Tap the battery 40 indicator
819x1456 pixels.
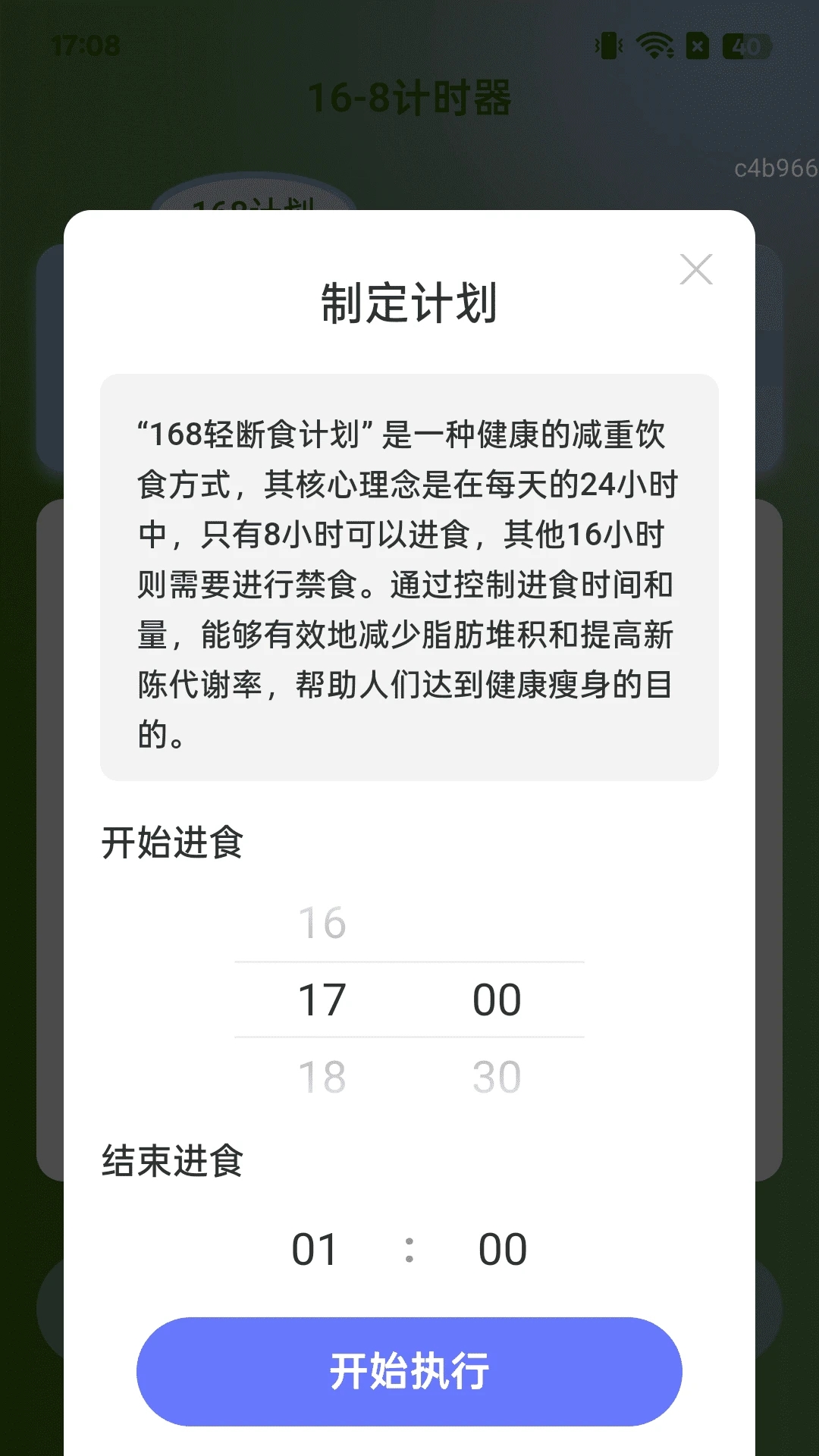[747, 47]
